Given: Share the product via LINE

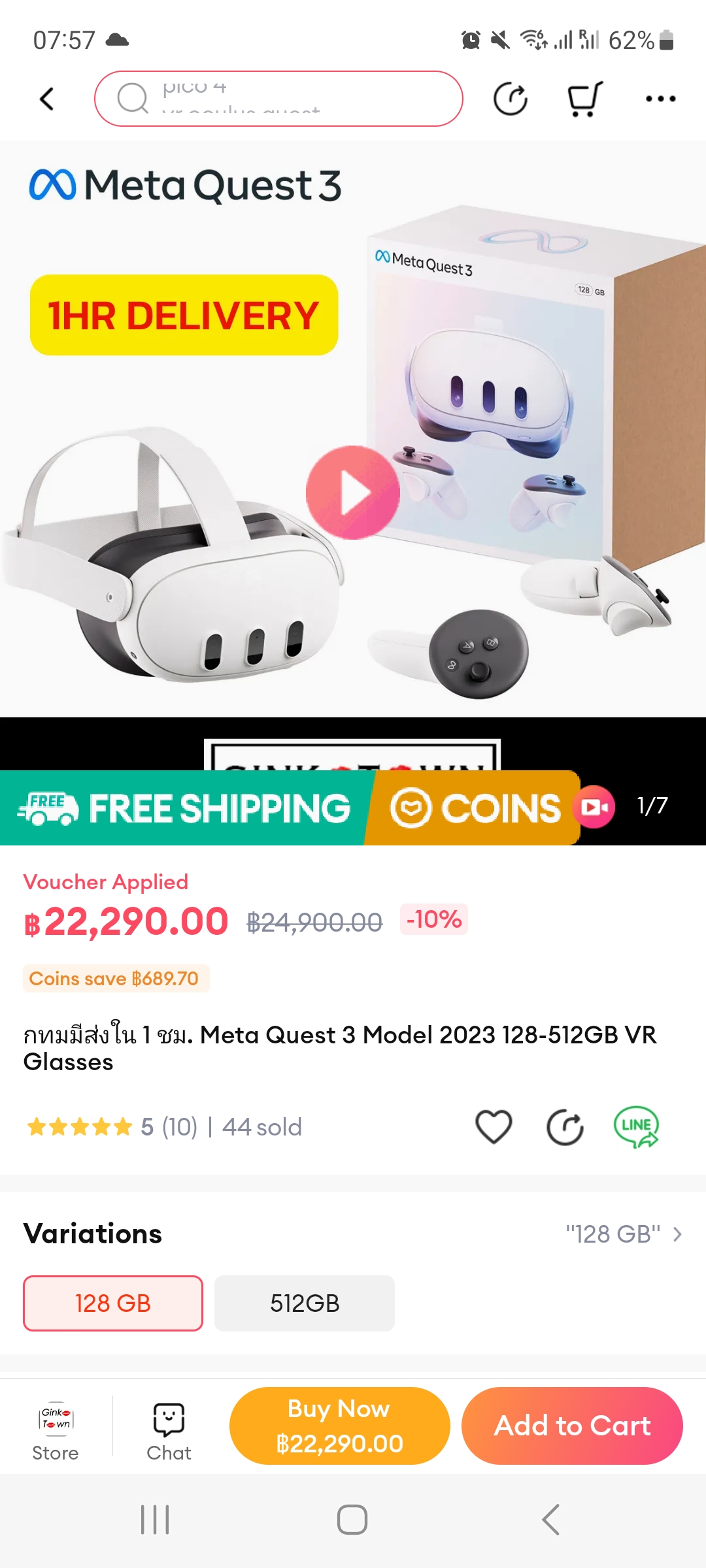Looking at the screenshot, I should pyautogui.click(x=636, y=1127).
